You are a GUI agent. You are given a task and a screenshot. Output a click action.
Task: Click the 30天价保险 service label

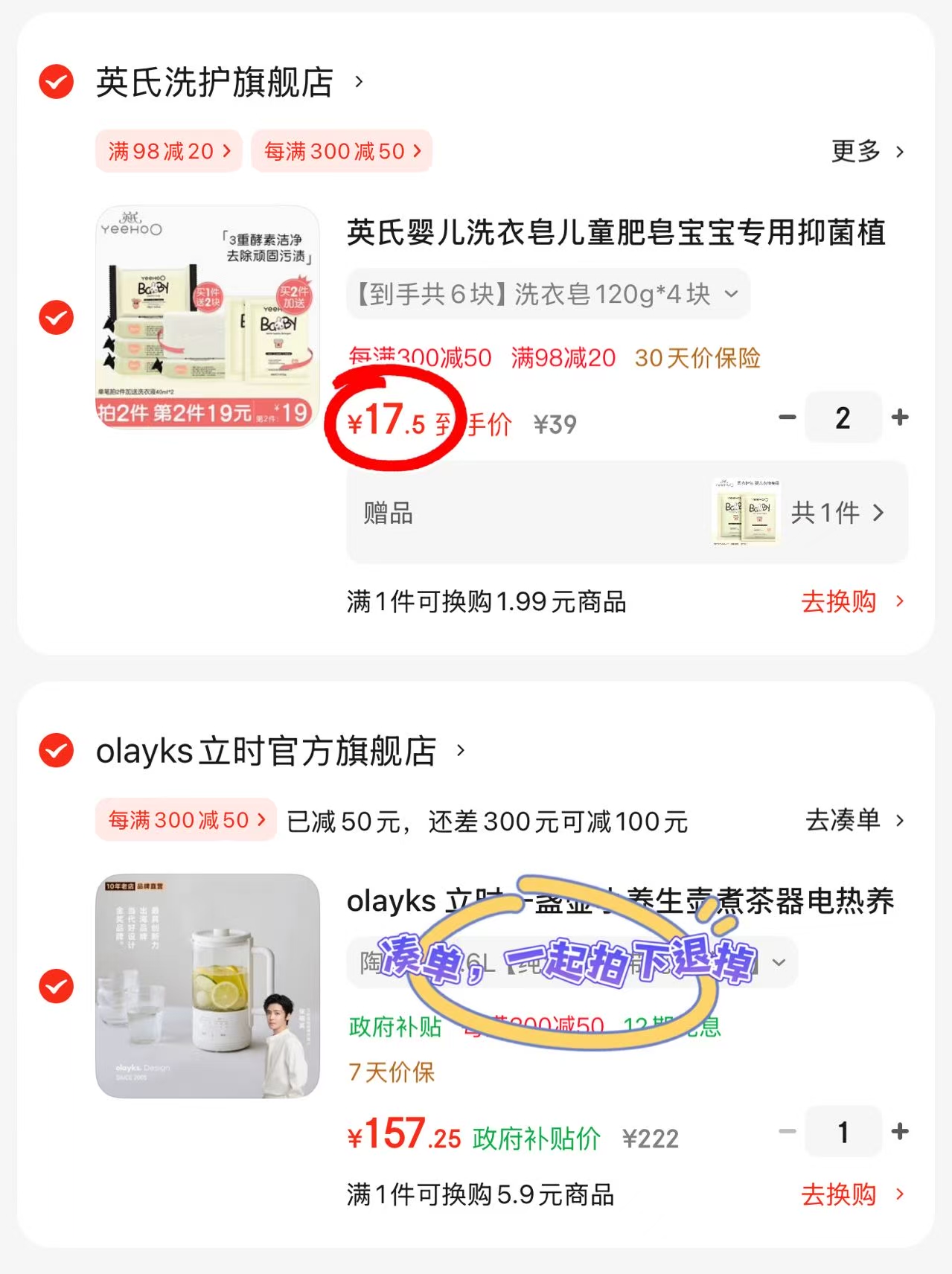(x=696, y=359)
